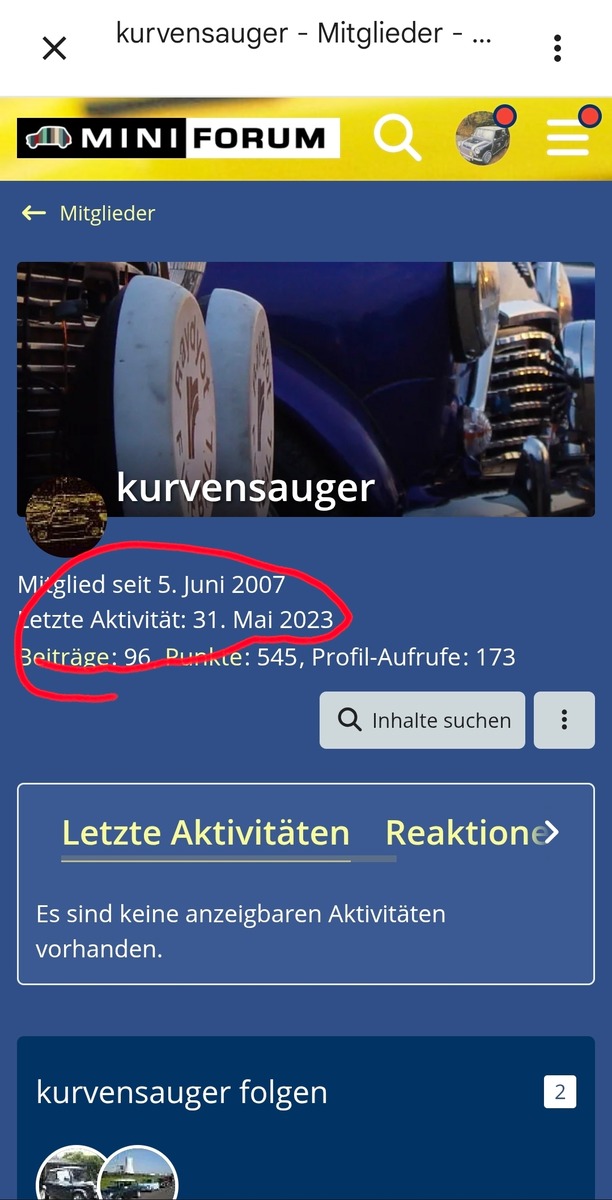Open the first follower's avatar
The image size is (612, 1200).
tap(72, 1178)
